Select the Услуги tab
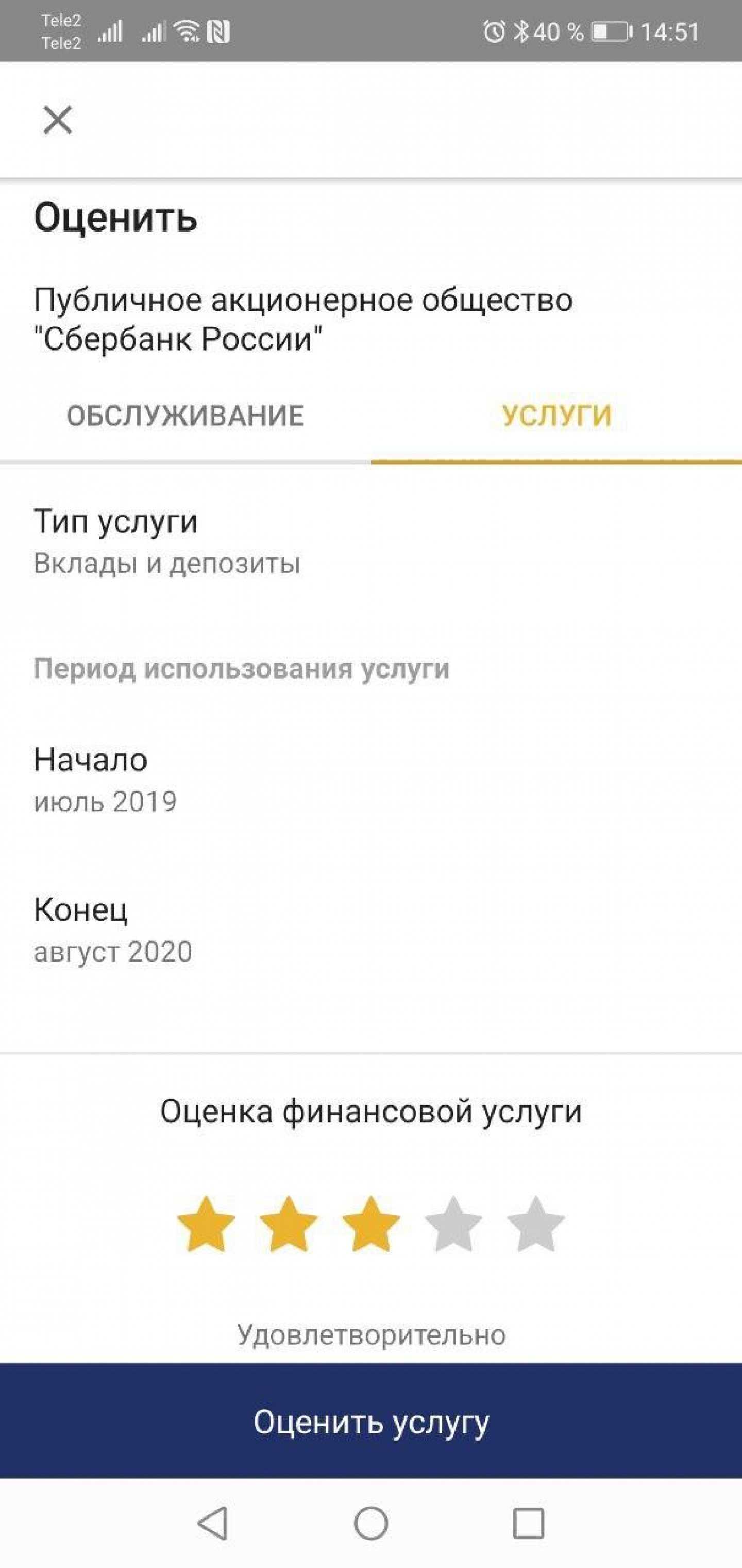 click(556, 416)
